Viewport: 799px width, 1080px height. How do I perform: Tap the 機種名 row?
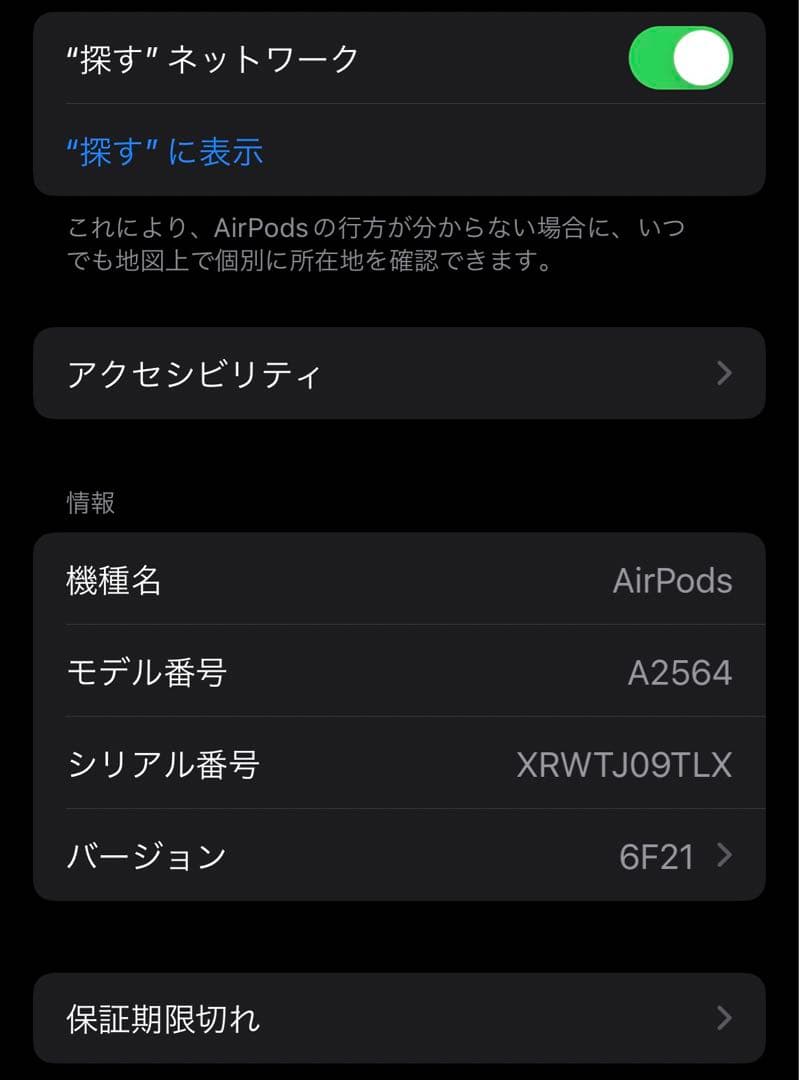click(400, 581)
